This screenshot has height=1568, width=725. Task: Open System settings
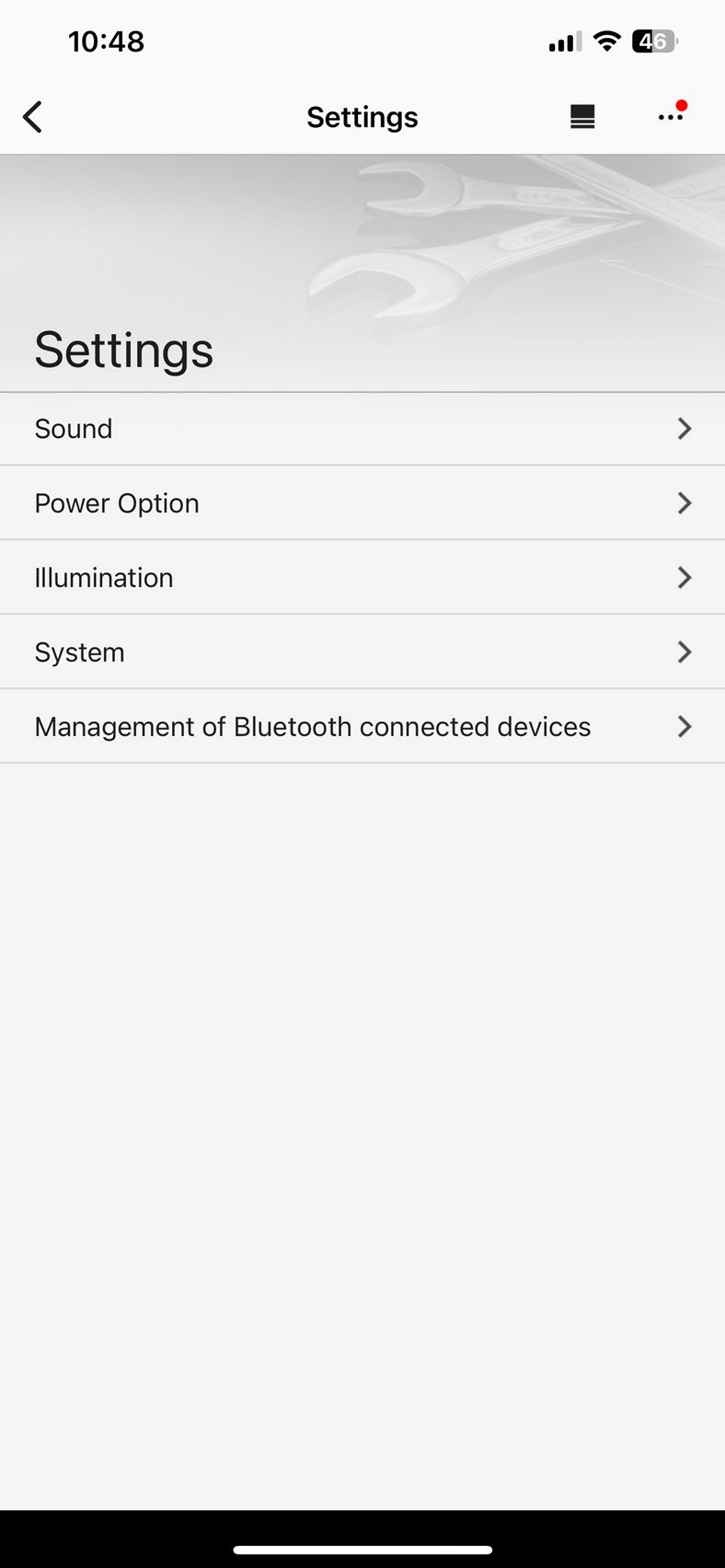(x=362, y=652)
